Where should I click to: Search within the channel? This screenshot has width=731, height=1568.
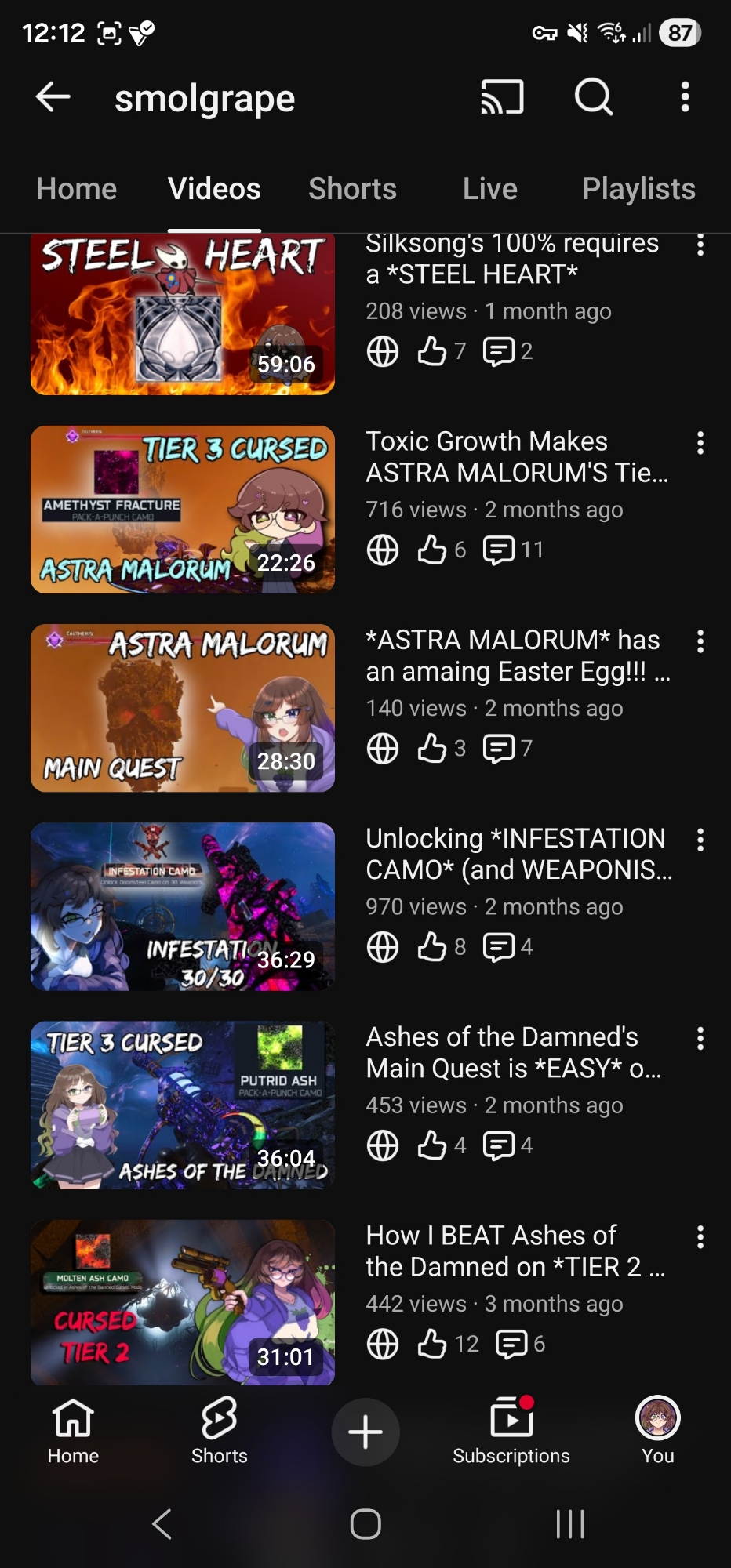pos(594,97)
